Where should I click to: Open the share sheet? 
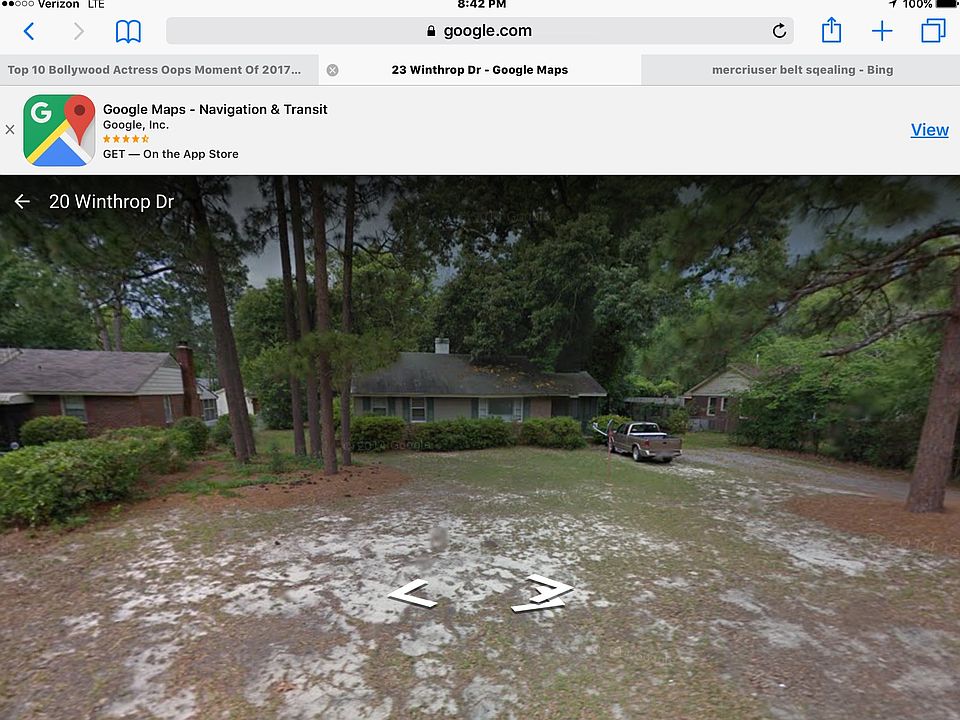pos(831,31)
